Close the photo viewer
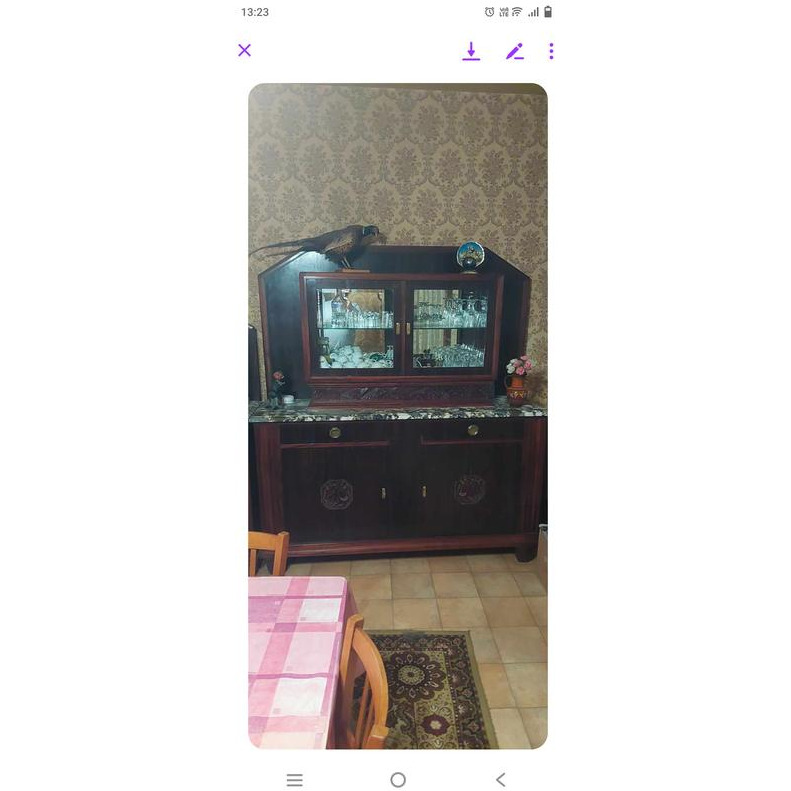Image resolution: width=791 pixels, height=791 pixels. 245,50
